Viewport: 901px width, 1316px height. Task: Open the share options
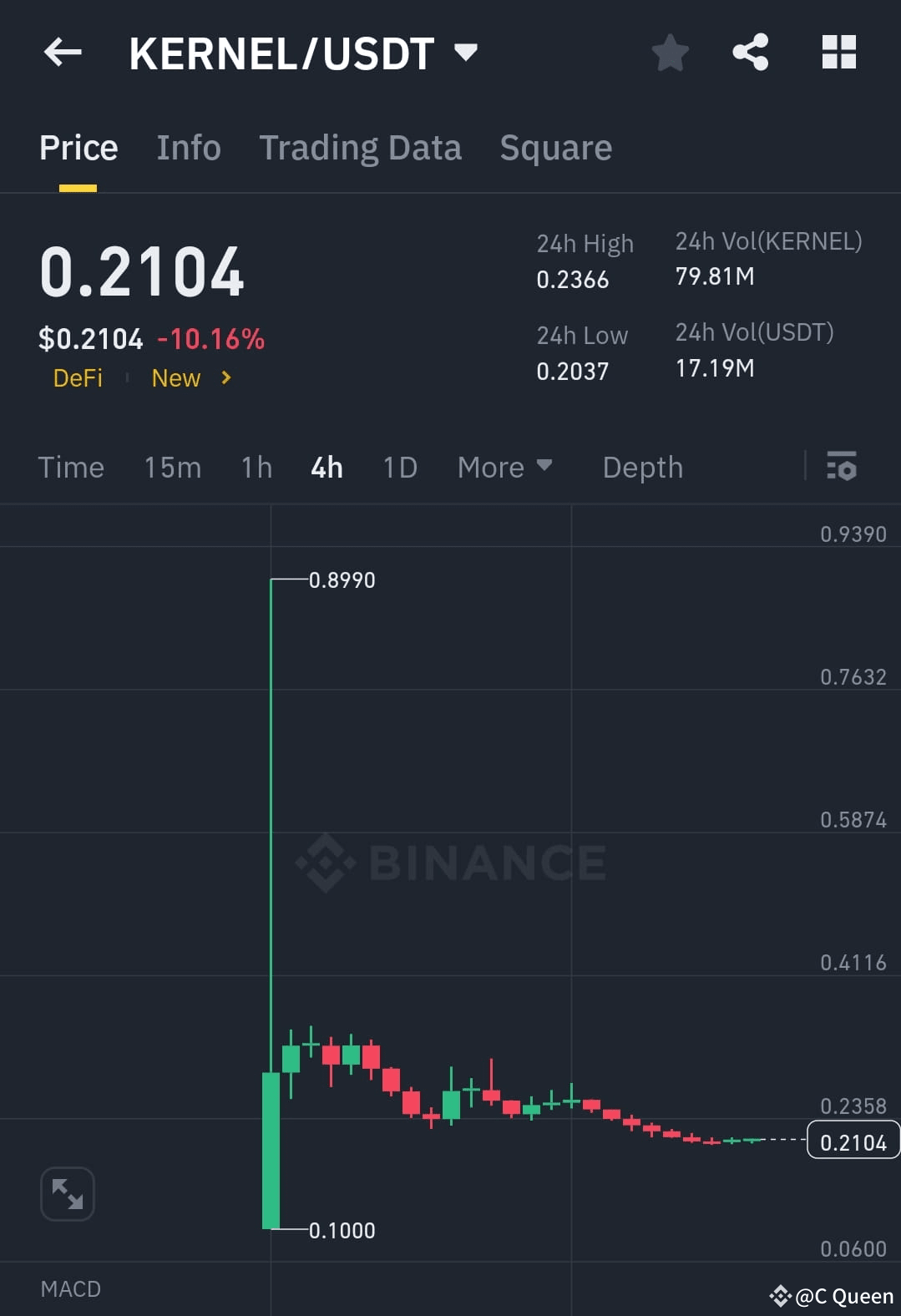pos(750,52)
